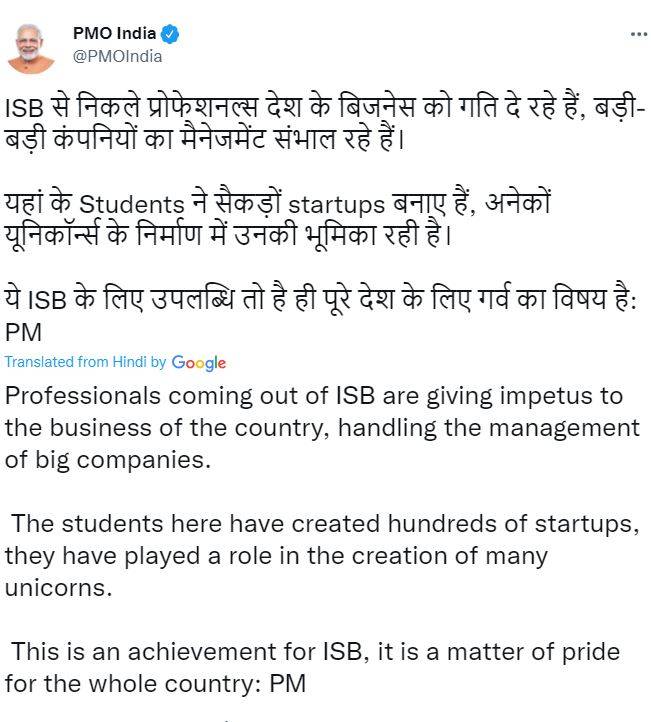Viewport: 651px width, 722px height.
Task: Open the tweet's overflow menu
Action: coord(638,34)
